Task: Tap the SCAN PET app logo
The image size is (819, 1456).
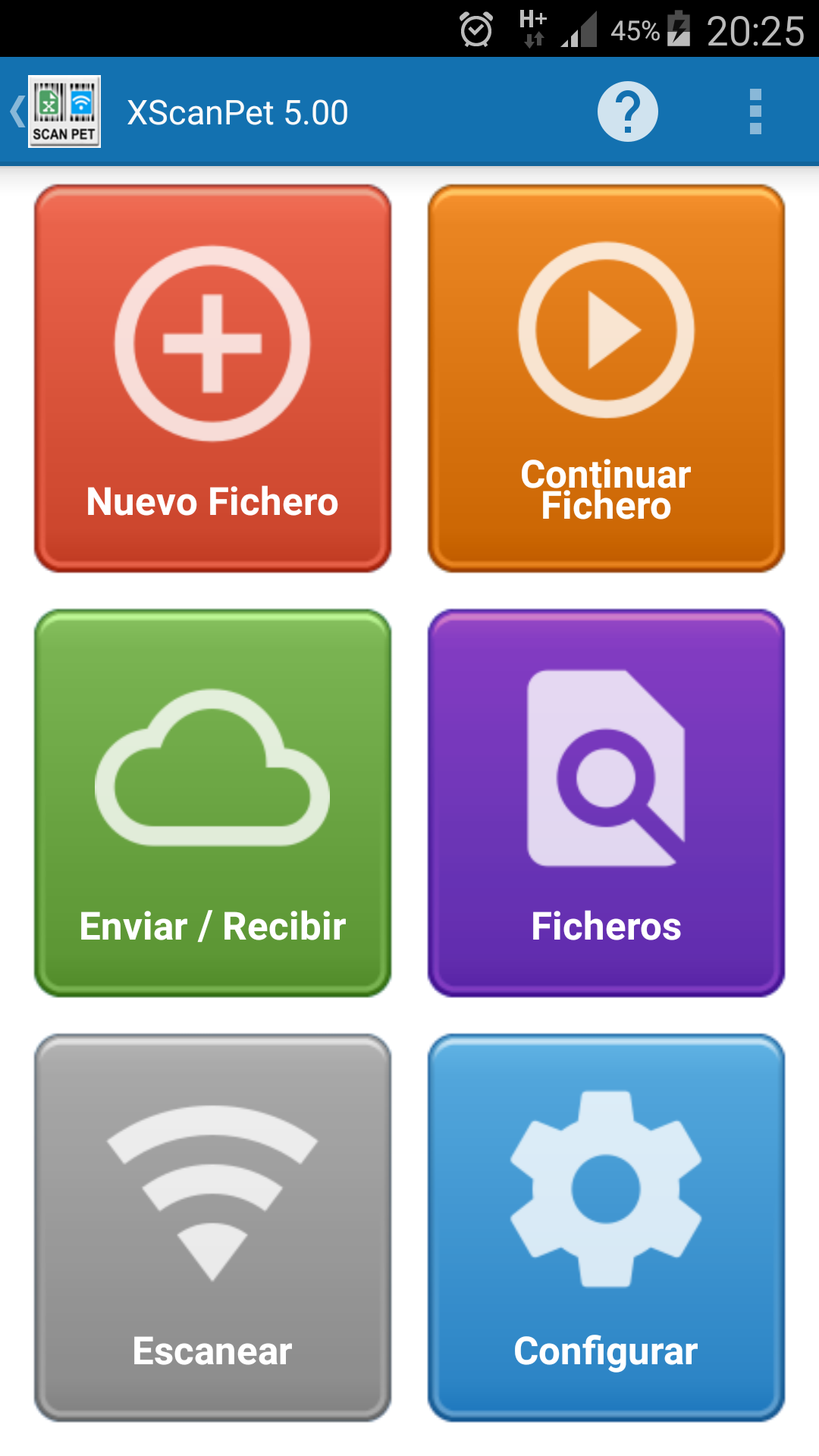Action: coord(64,111)
